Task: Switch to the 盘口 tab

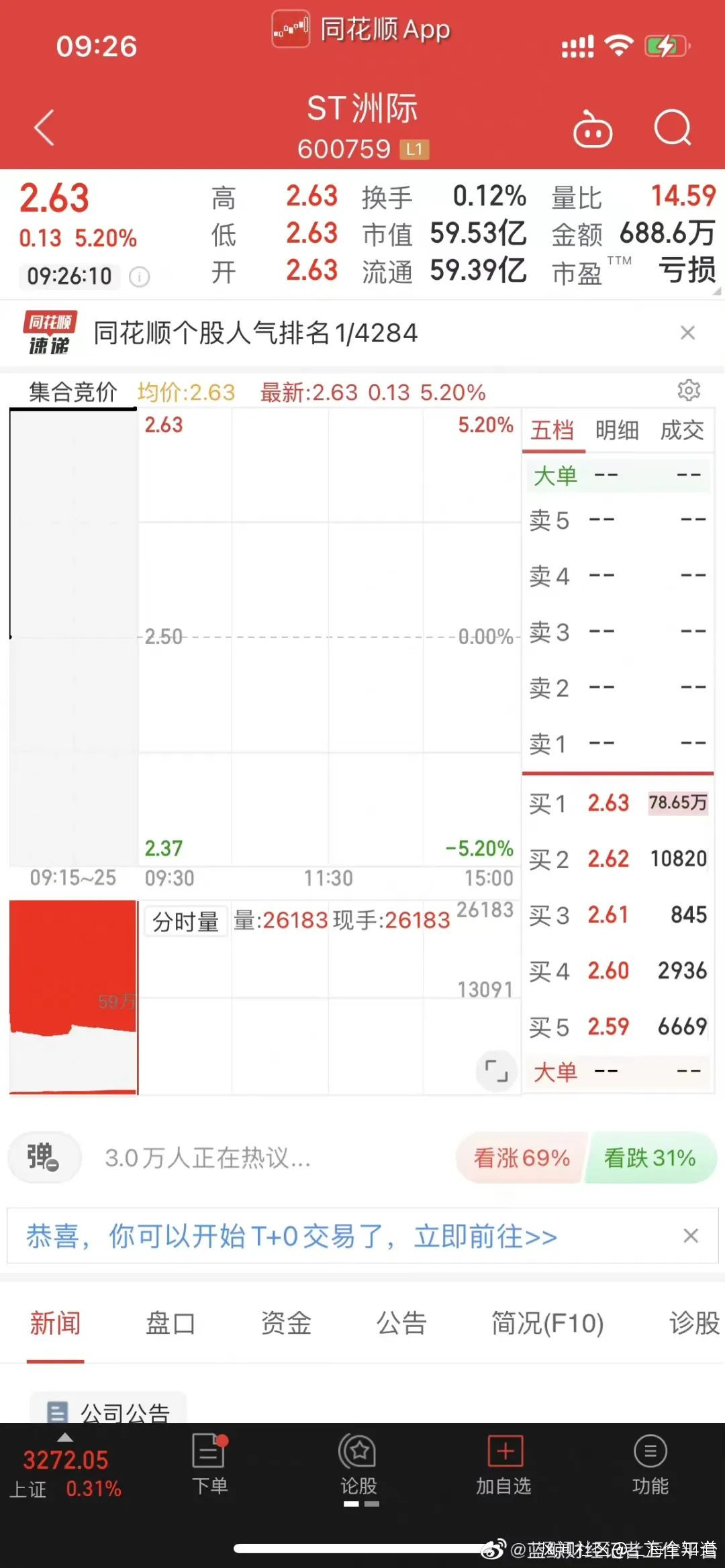Action: (x=171, y=1324)
